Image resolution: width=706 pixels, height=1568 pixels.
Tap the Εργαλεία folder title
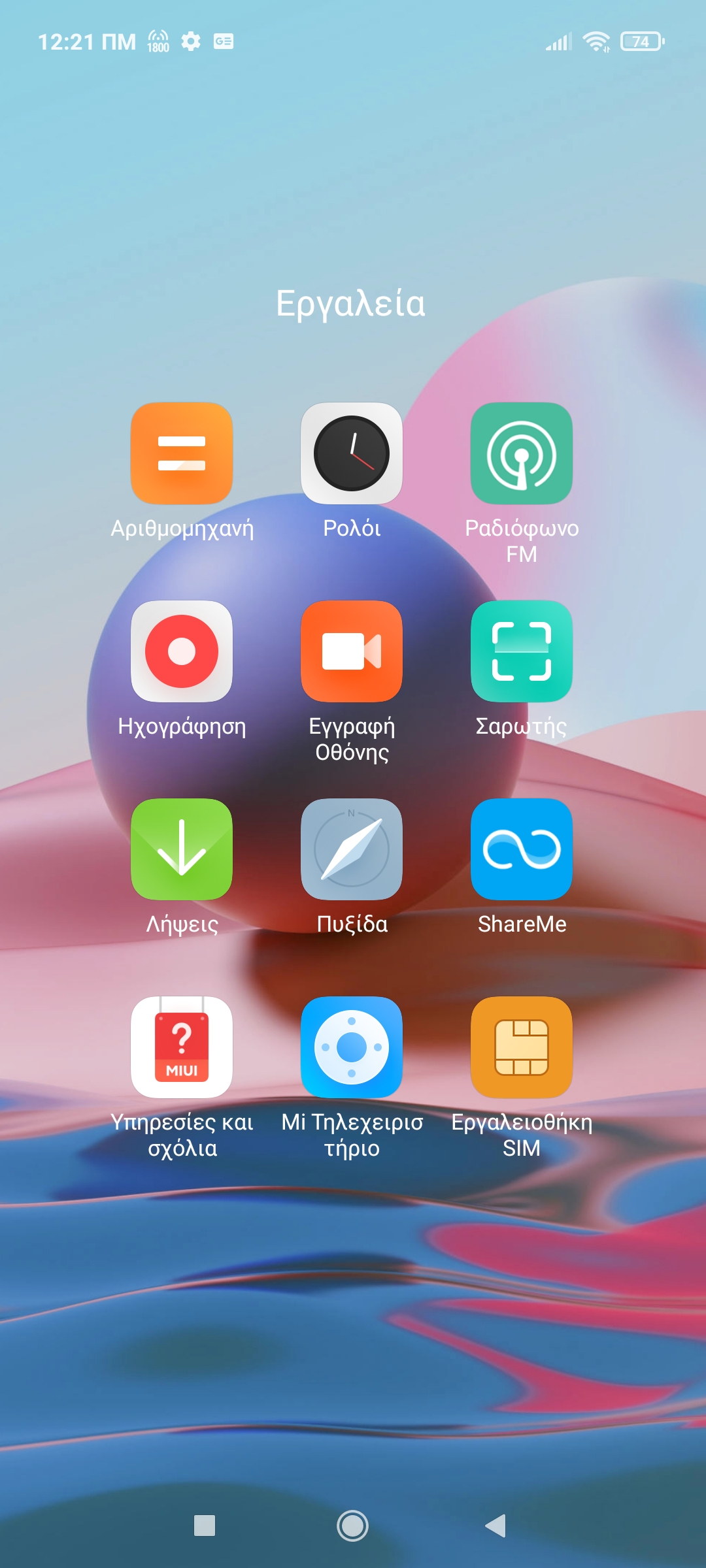pos(351,304)
